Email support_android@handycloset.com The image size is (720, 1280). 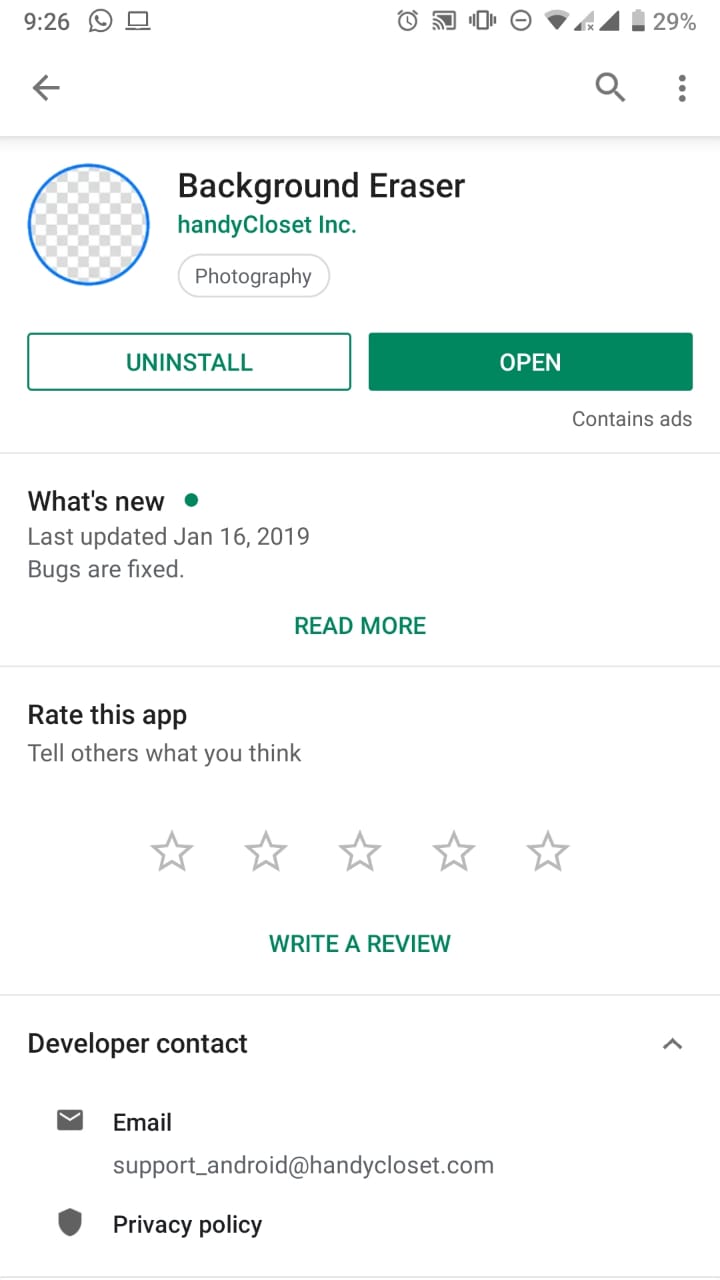(x=360, y=1144)
